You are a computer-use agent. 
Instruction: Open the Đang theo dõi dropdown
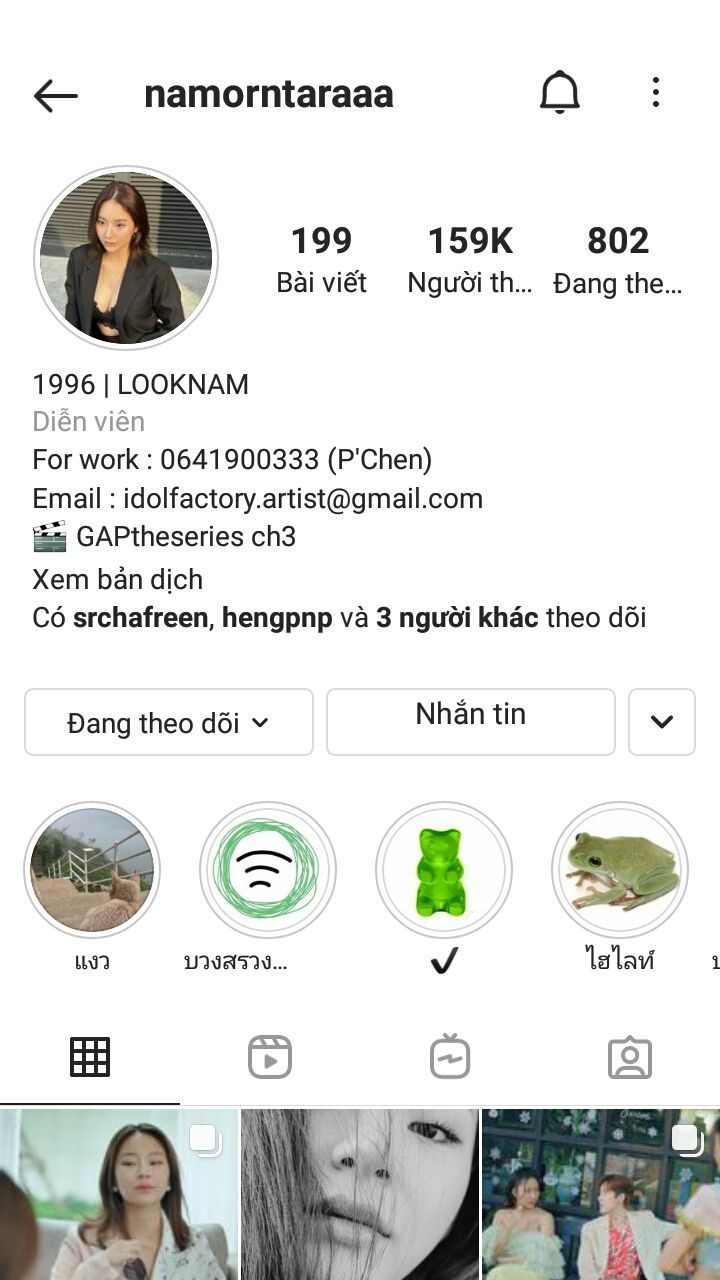click(168, 722)
